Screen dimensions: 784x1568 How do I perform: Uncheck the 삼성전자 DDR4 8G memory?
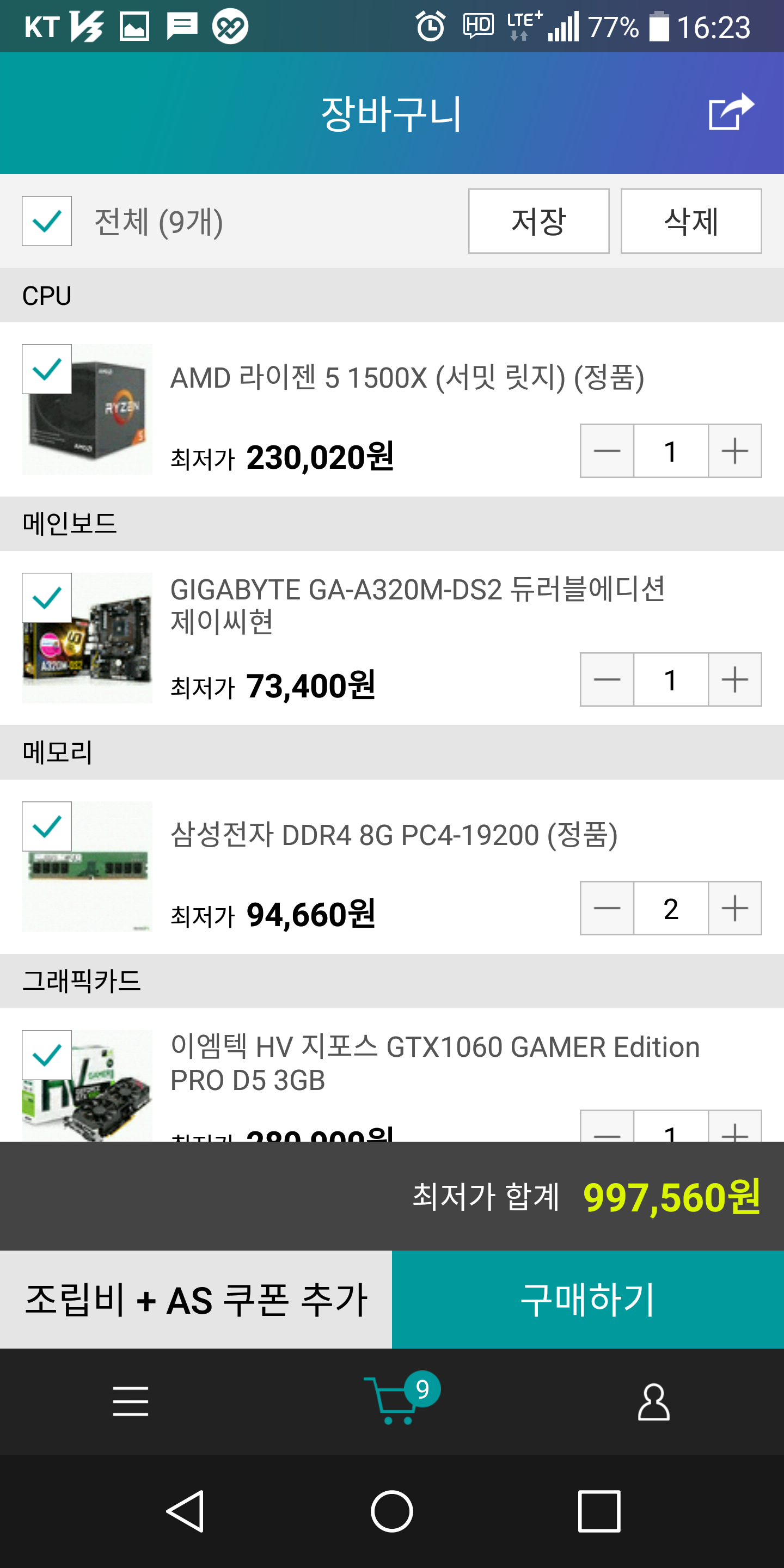[47, 826]
